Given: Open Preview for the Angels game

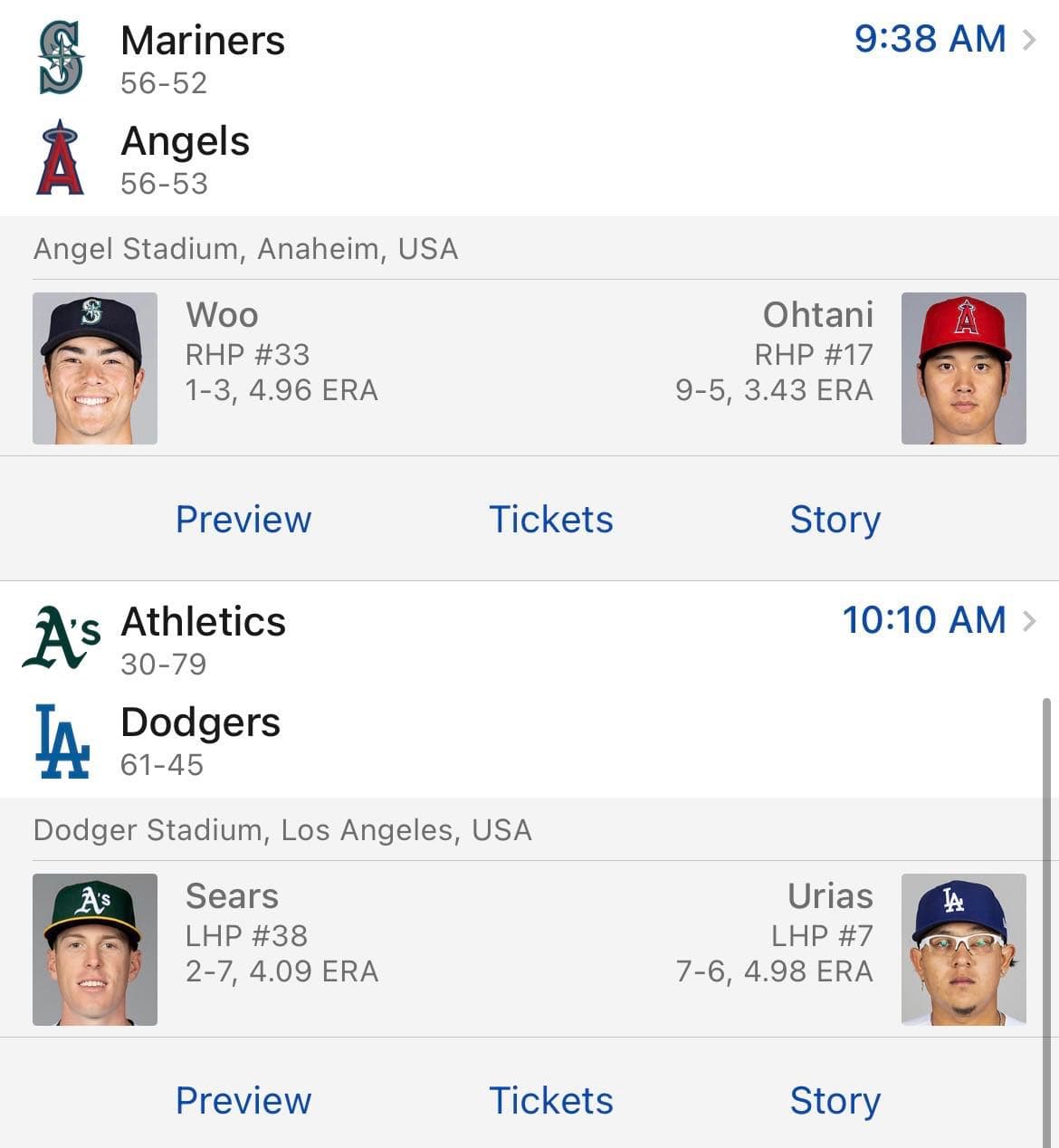Looking at the screenshot, I should pyautogui.click(x=243, y=520).
